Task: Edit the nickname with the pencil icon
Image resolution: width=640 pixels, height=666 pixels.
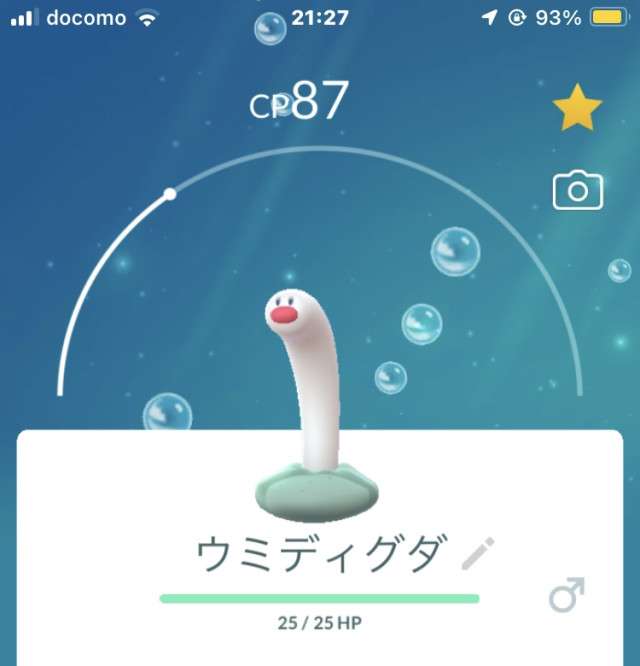Action: [x=478, y=553]
